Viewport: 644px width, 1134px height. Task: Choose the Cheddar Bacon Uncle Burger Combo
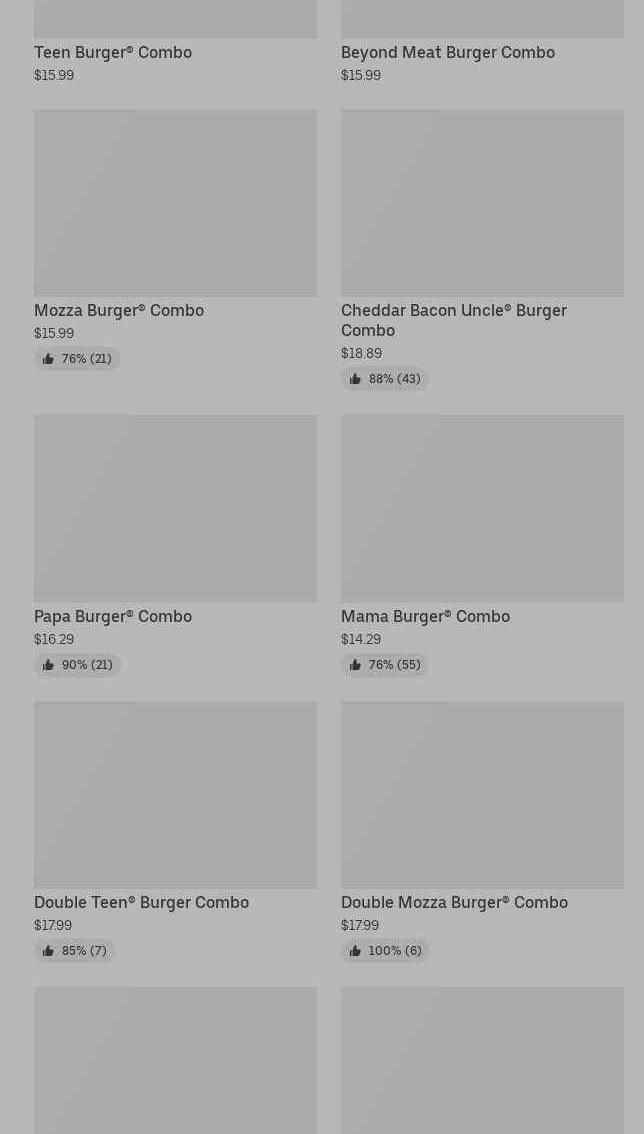click(482, 250)
